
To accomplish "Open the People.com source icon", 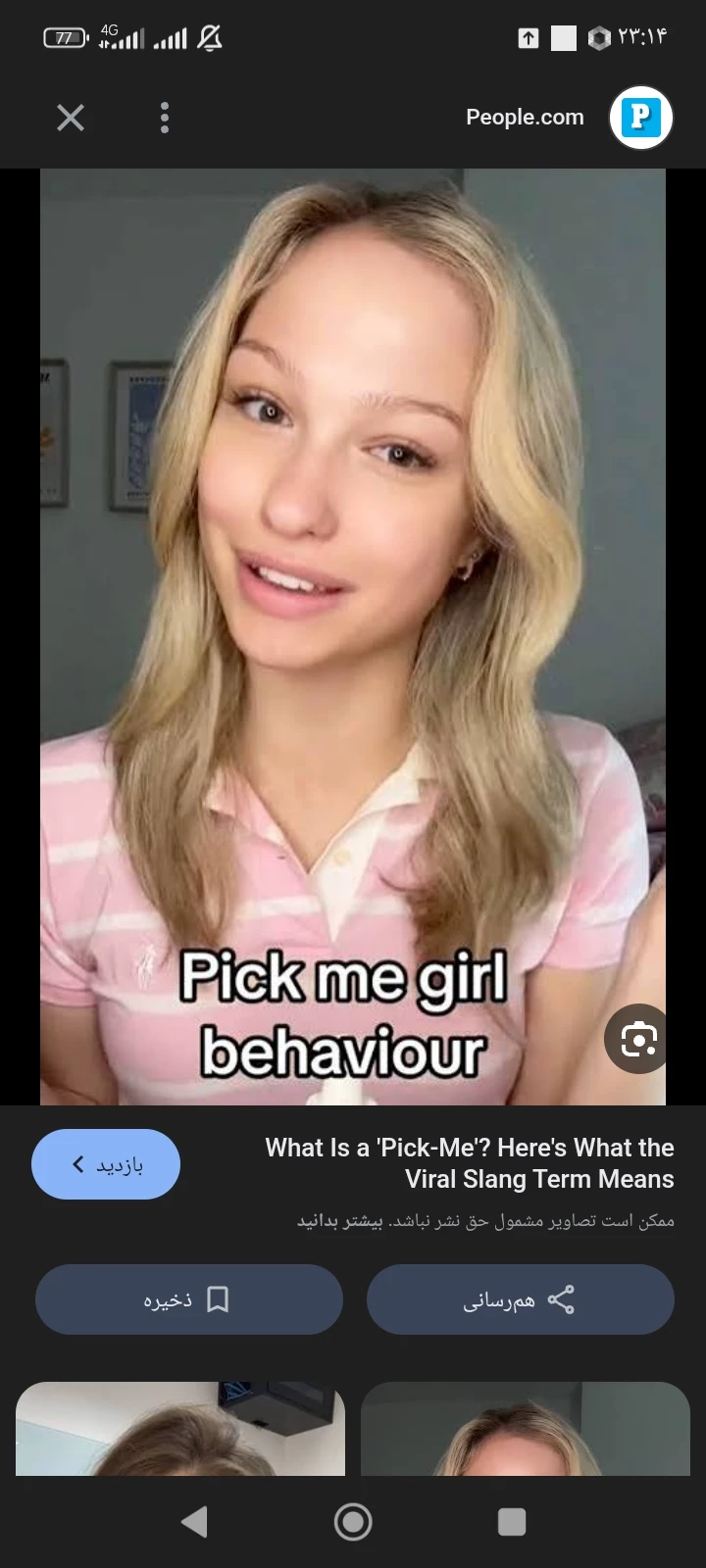I will point(640,119).
